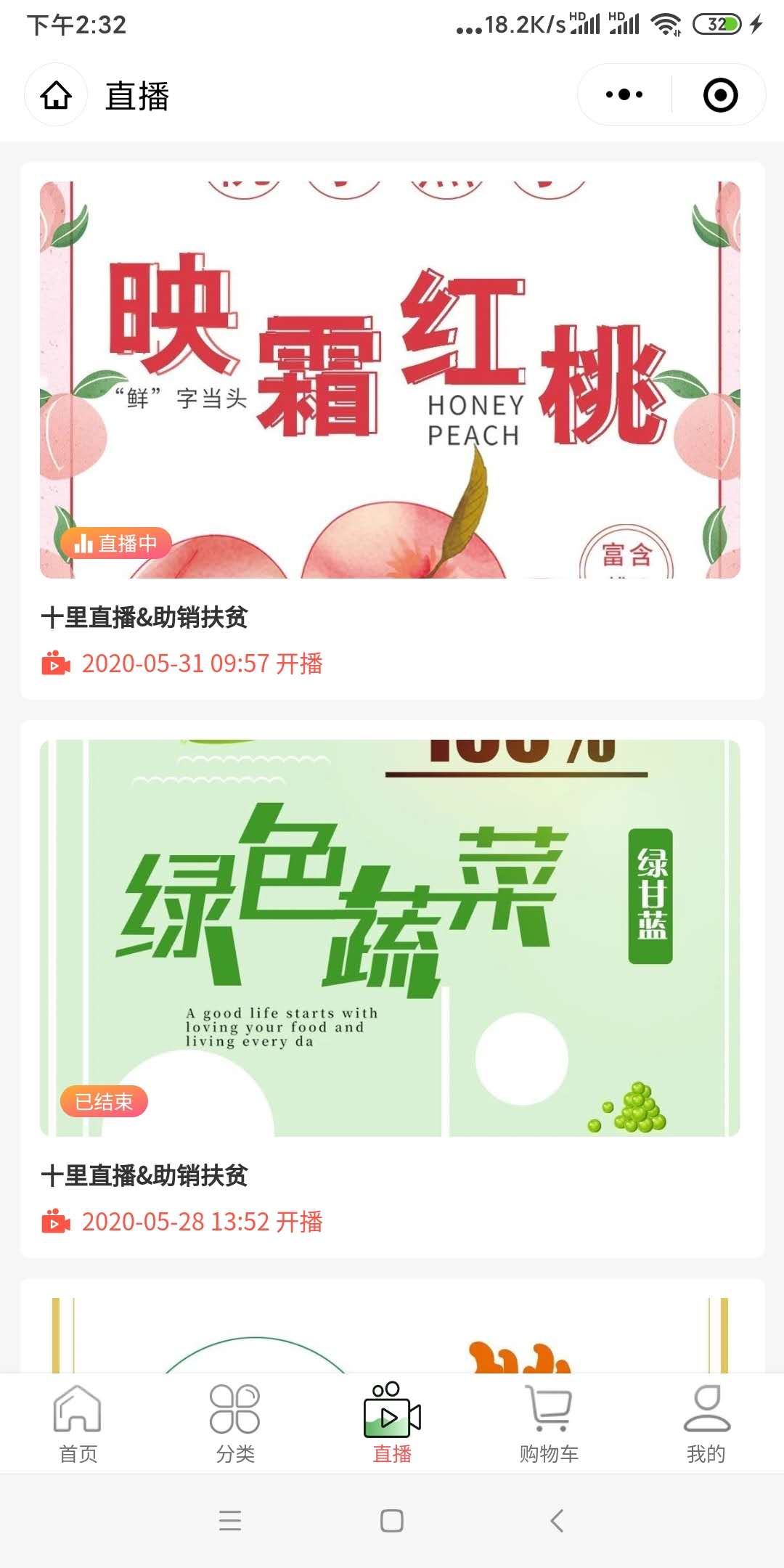Open the mini program overflow menu

(x=624, y=95)
